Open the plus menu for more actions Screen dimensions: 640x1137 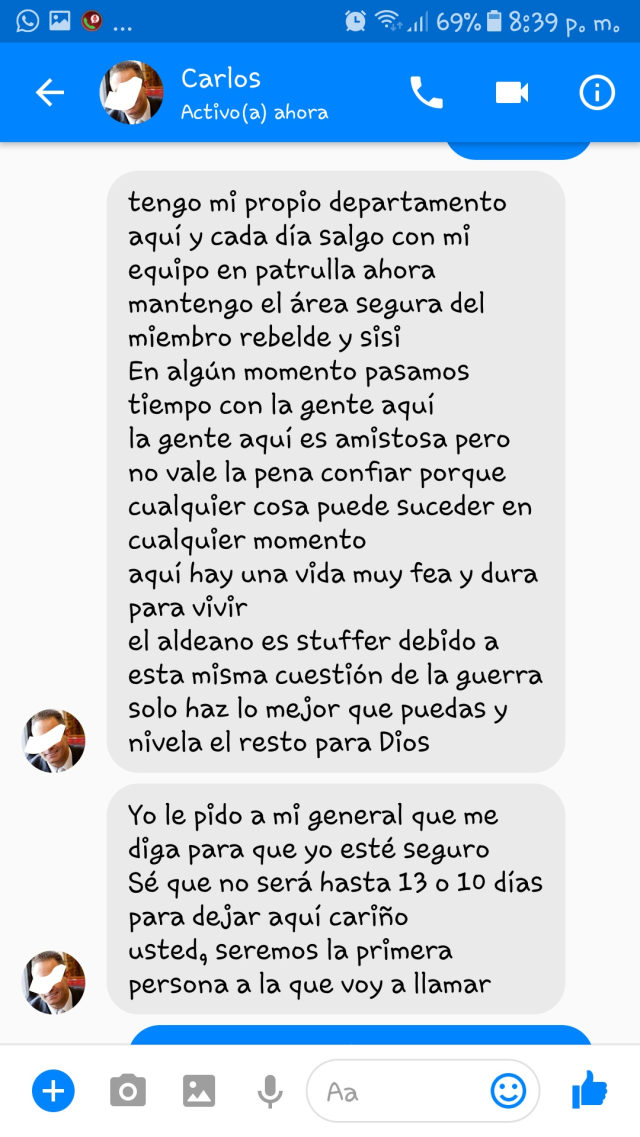(x=53, y=1091)
